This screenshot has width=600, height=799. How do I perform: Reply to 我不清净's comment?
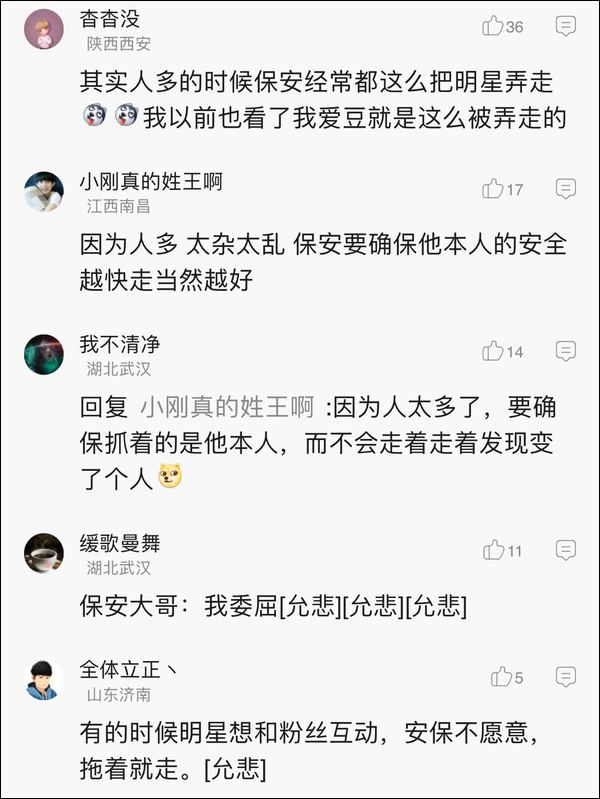coord(566,351)
